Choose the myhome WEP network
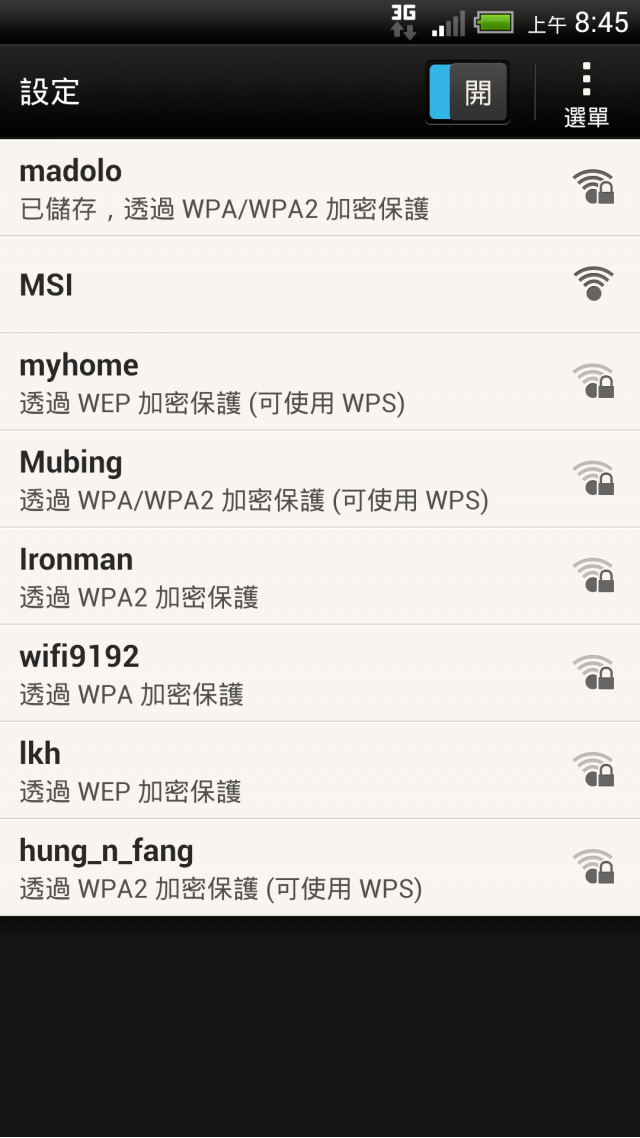 pos(320,382)
